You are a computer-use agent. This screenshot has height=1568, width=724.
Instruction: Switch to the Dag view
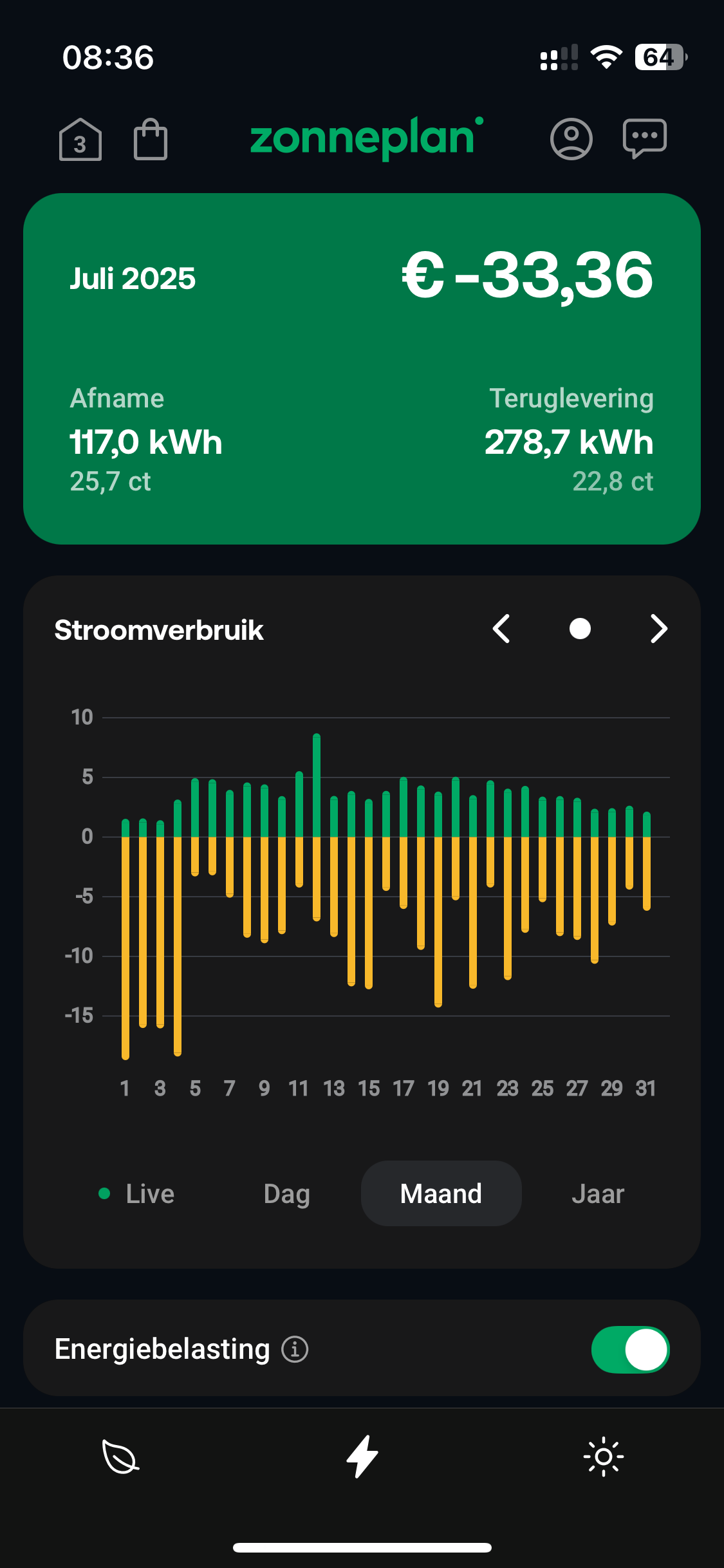(287, 1194)
